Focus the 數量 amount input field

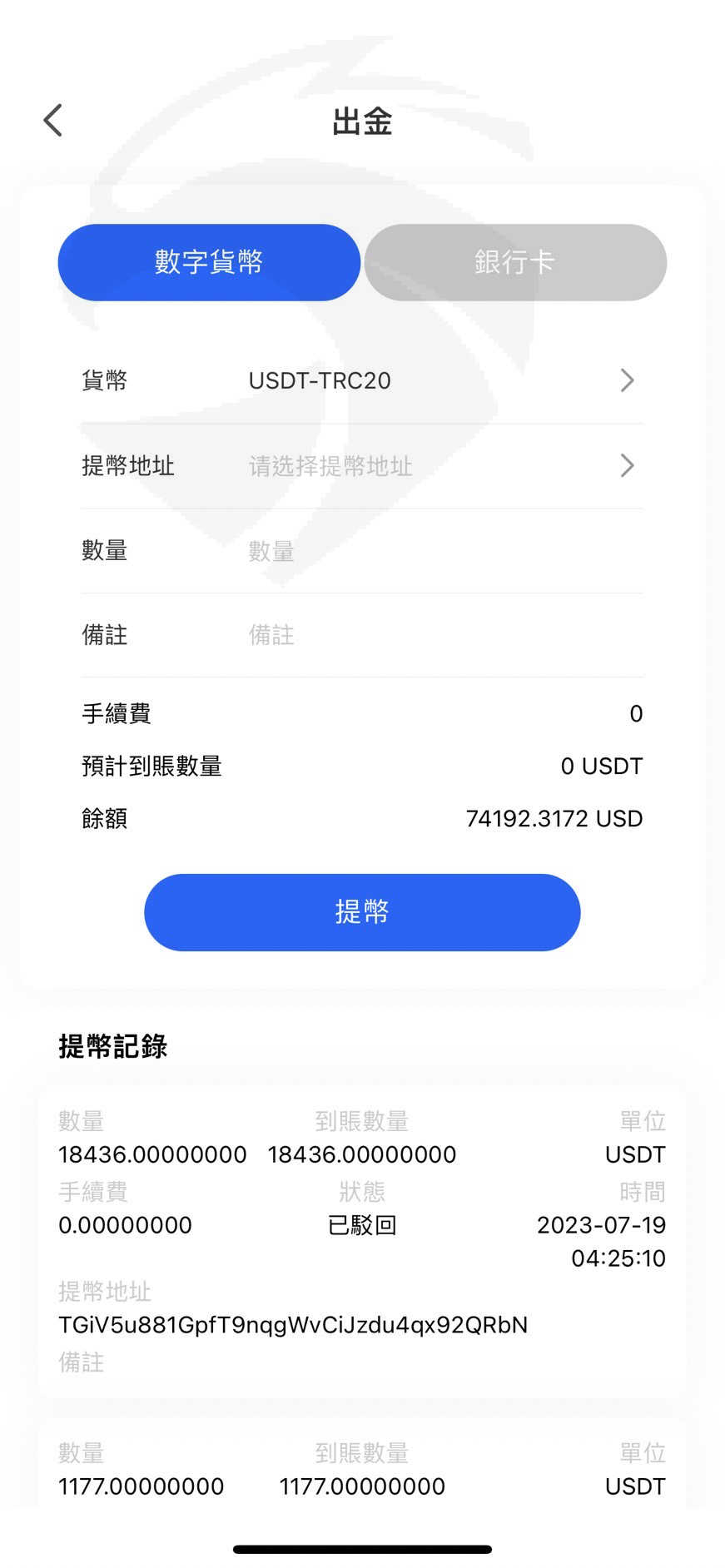(x=445, y=551)
